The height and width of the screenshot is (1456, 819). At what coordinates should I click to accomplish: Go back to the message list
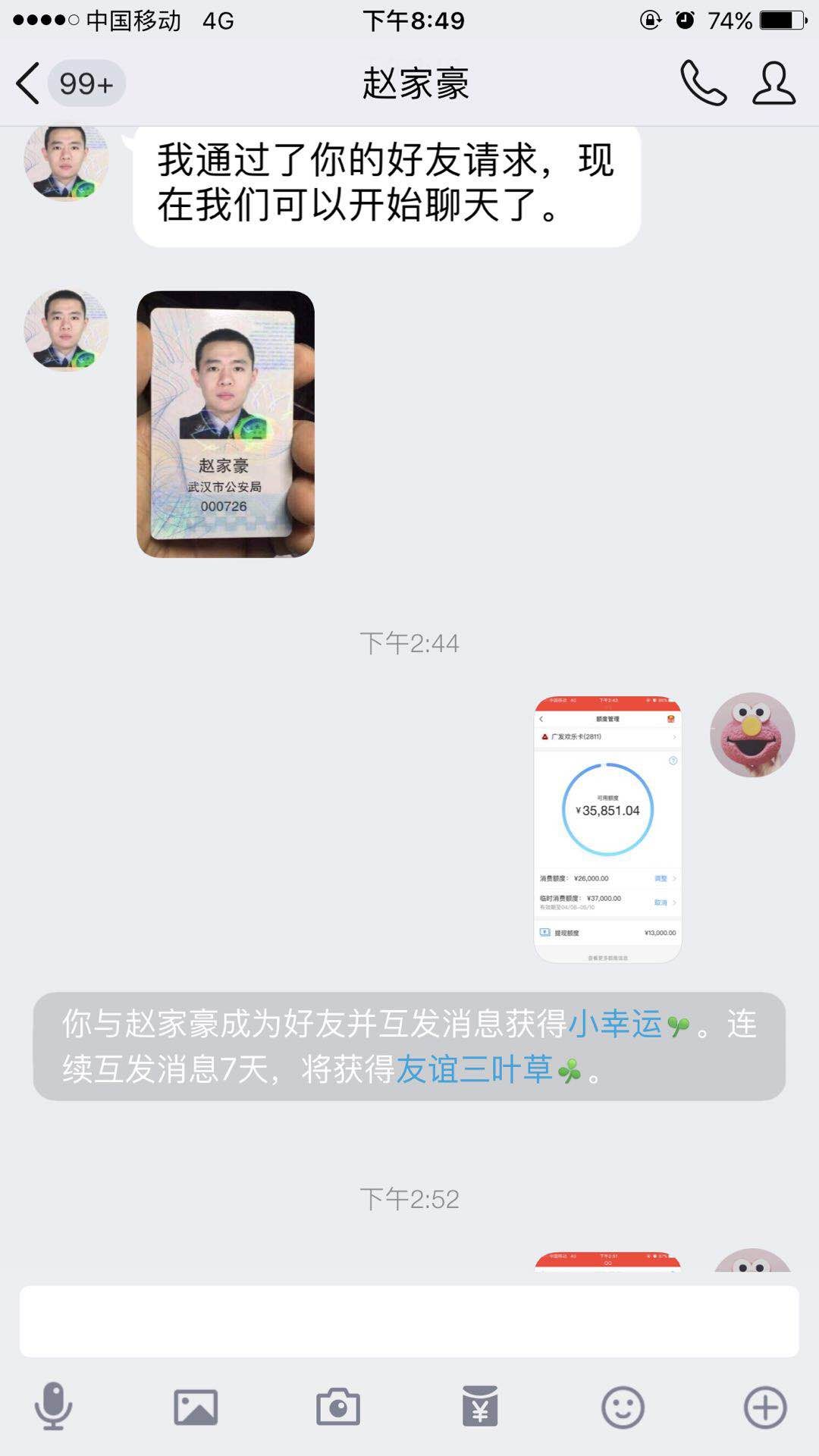tap(29, 83)
